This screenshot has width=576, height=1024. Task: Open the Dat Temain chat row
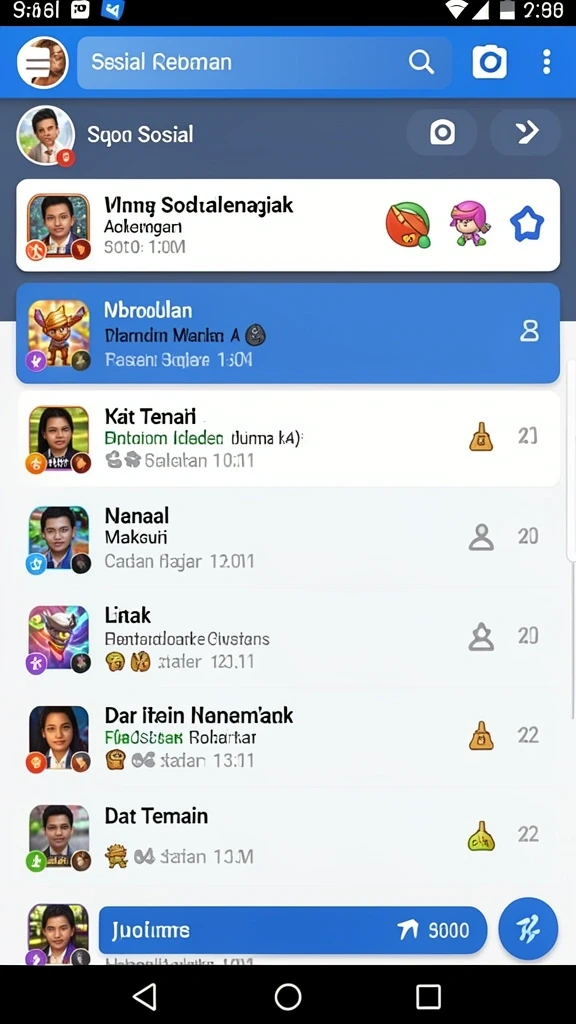pyautogui.click(x=288, y=836)
